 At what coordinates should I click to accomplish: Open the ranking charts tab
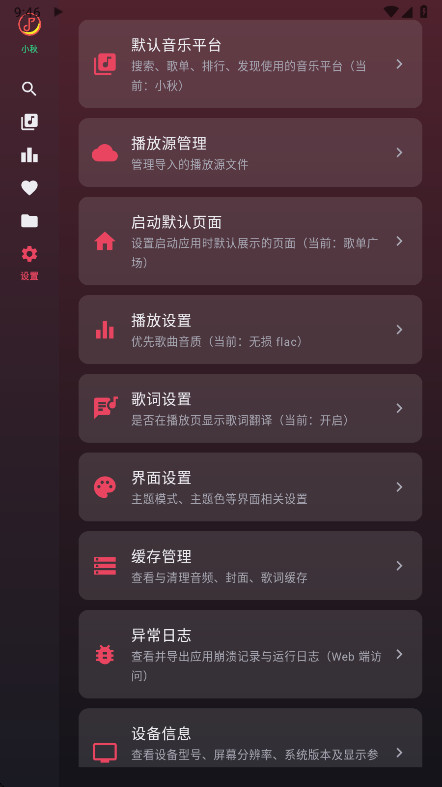pyautogui.click(x=29, y=155)
